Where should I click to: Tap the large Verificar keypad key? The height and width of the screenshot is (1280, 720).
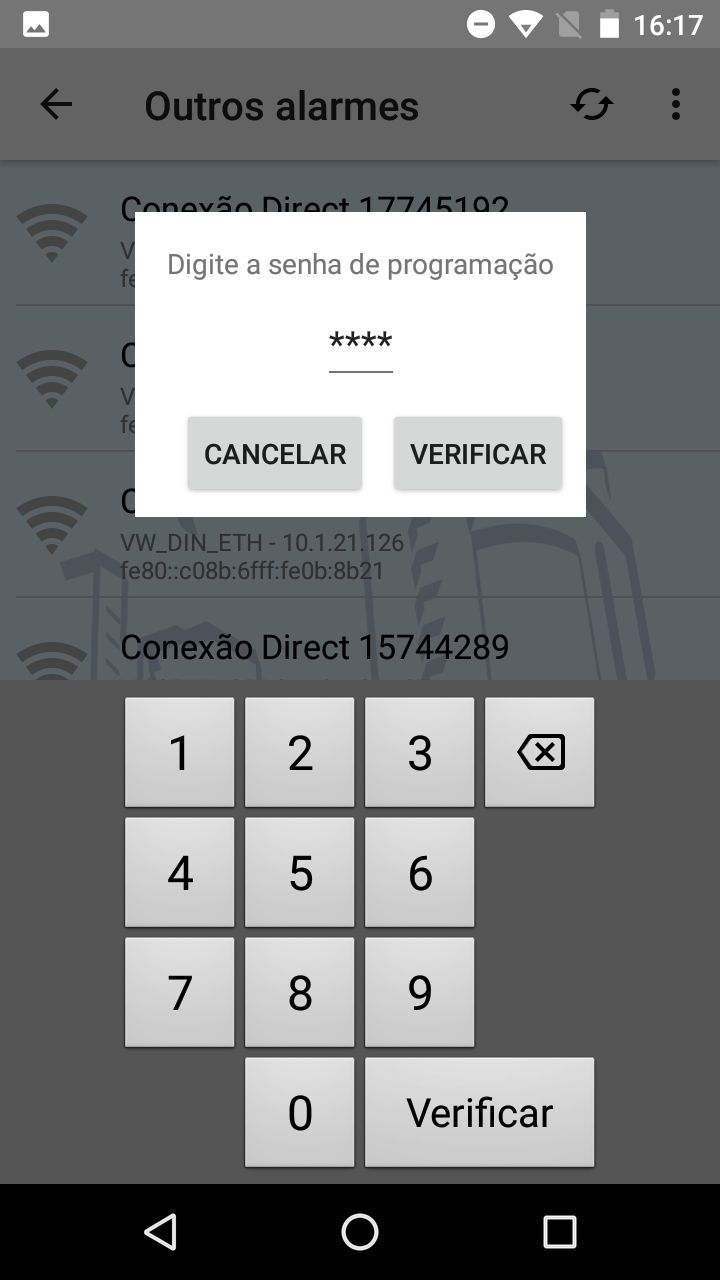tap(480, 1112)
